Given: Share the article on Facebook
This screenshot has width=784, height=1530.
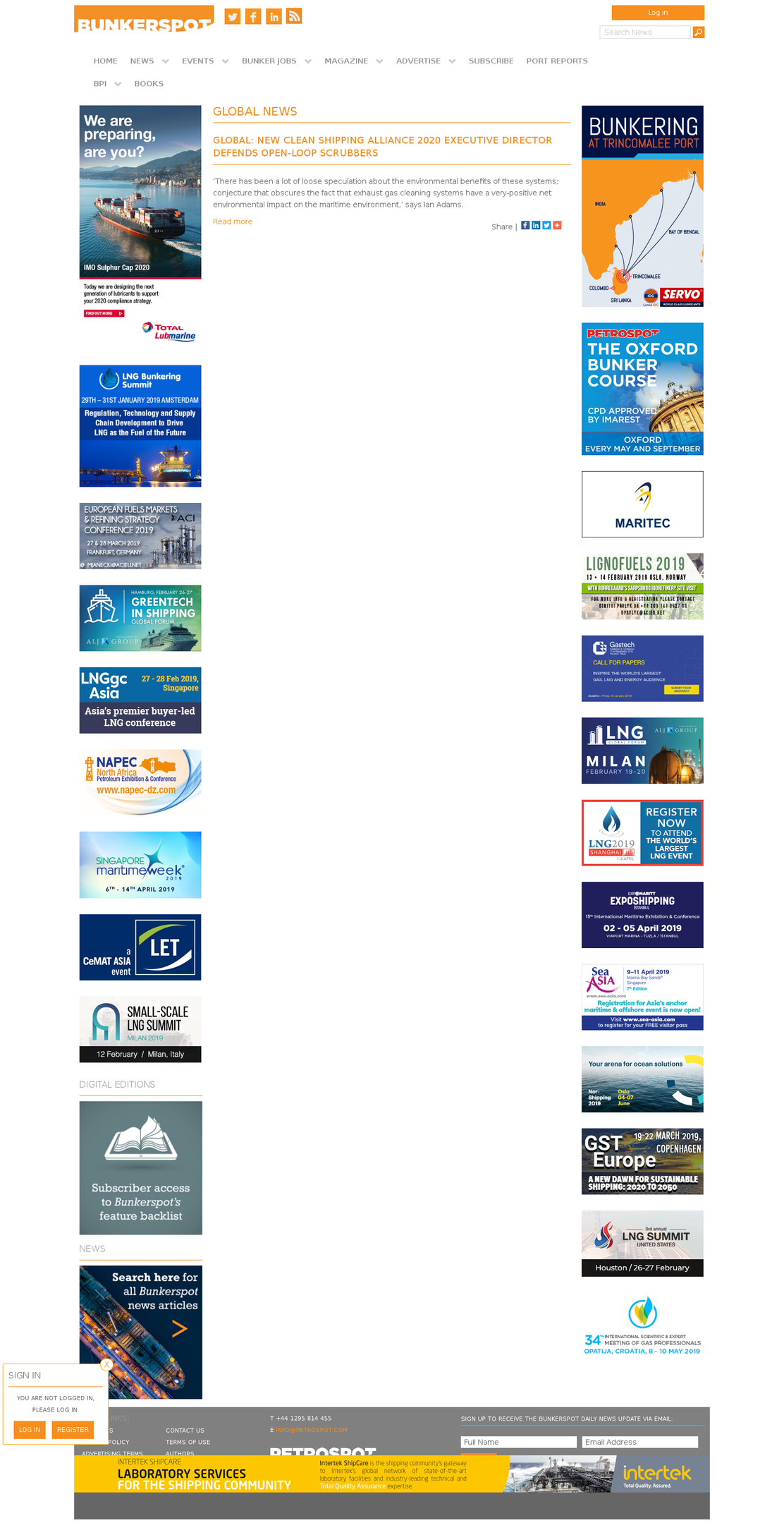Looking at the screenshot, I should click(x=525, y=226).
